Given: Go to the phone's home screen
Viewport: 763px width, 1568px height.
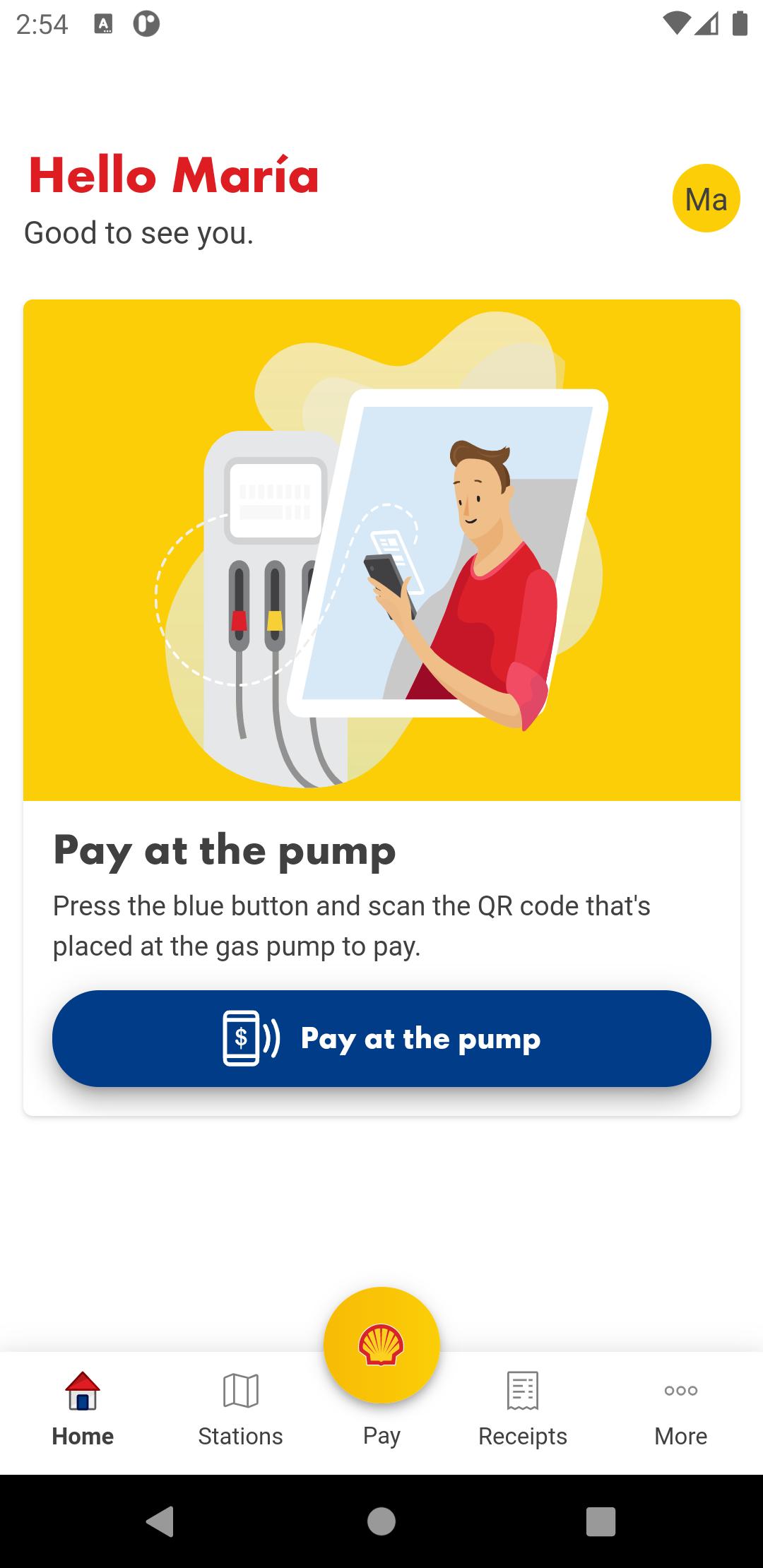Looking at the screenshot, I should point(381,1521).
